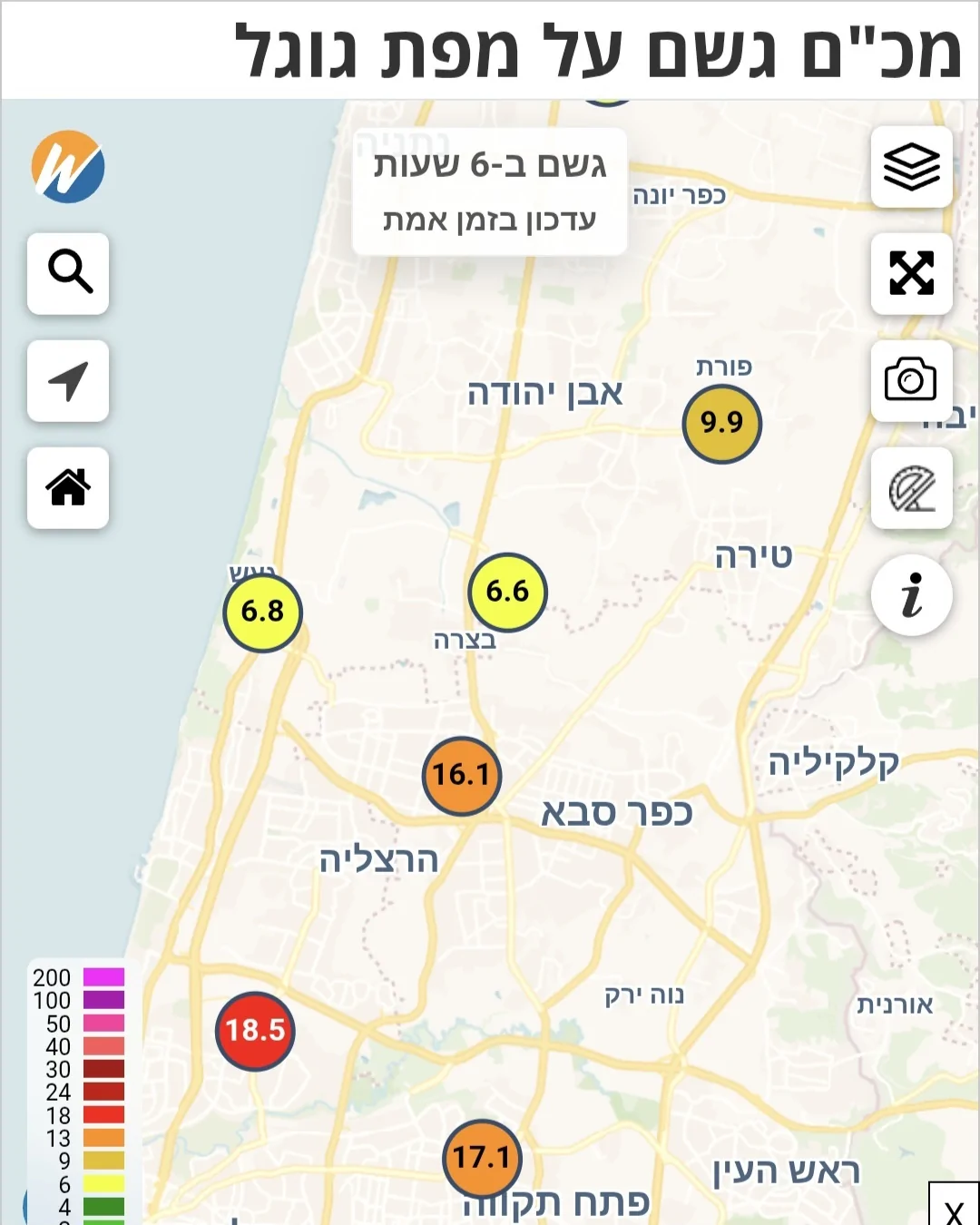Viewport: 980px width, 1225px height.
Task: View the 9.9 rain station marker
Action: (721, 423)
